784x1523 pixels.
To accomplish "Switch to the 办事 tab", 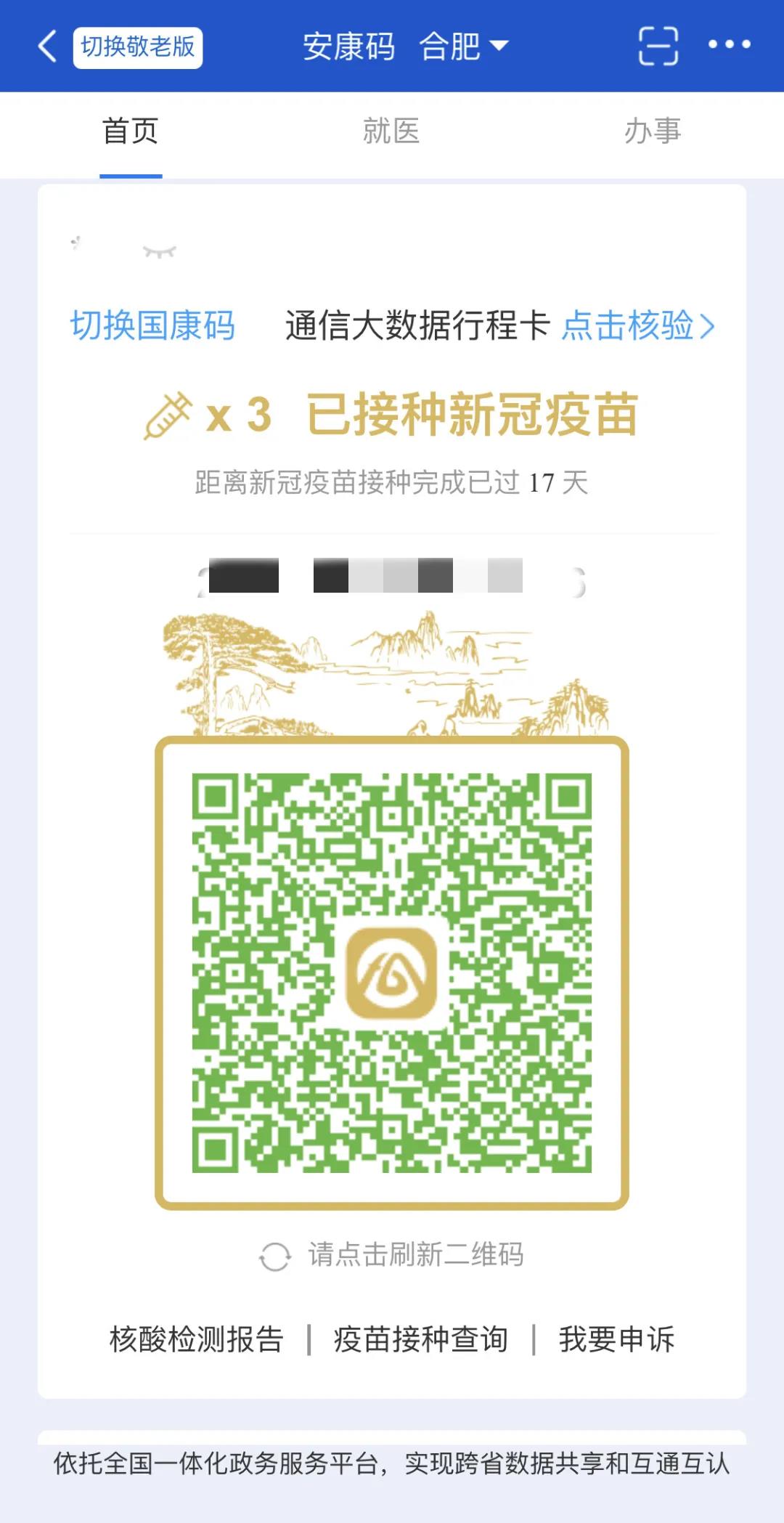I will [x=652, y=131].
